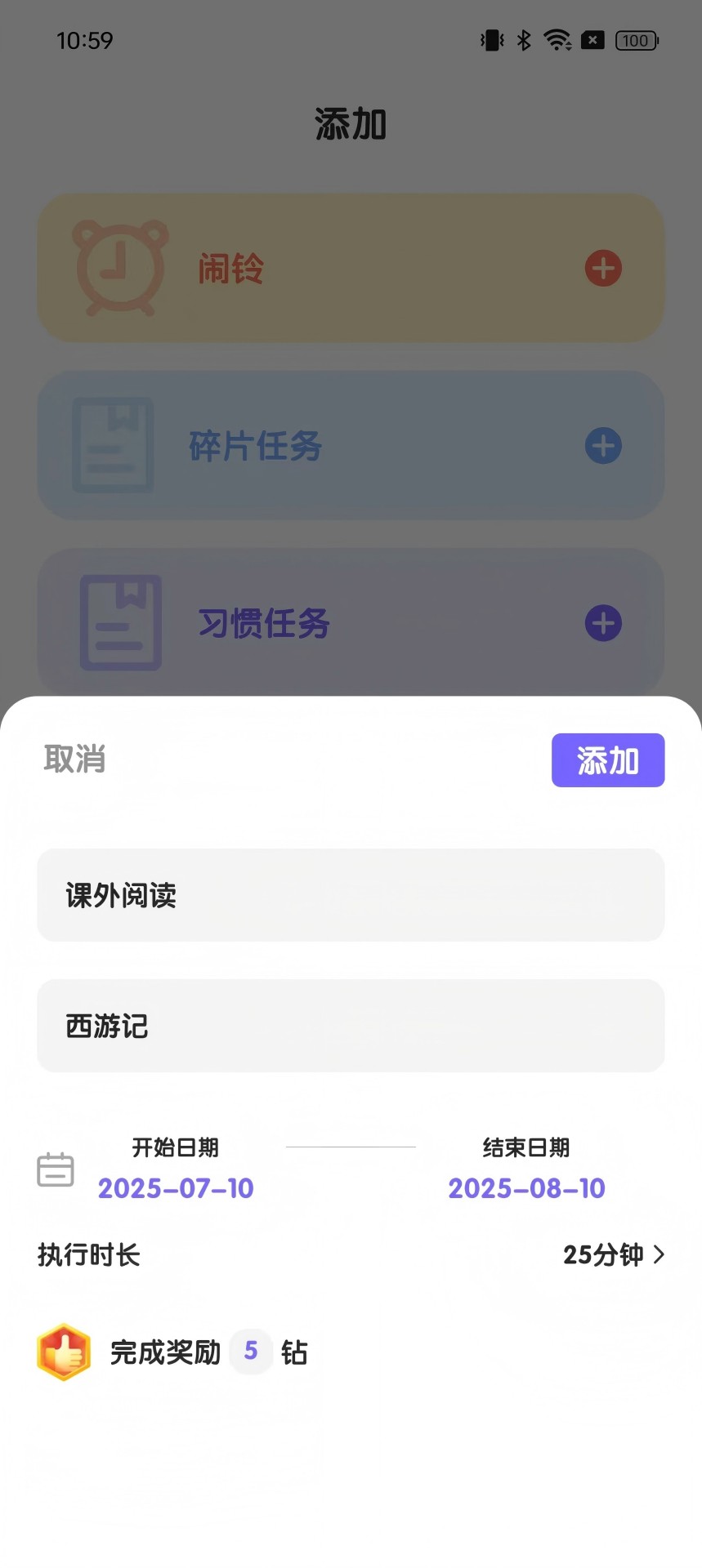Click the 5 diamond reward value

tap(250, 1352)
